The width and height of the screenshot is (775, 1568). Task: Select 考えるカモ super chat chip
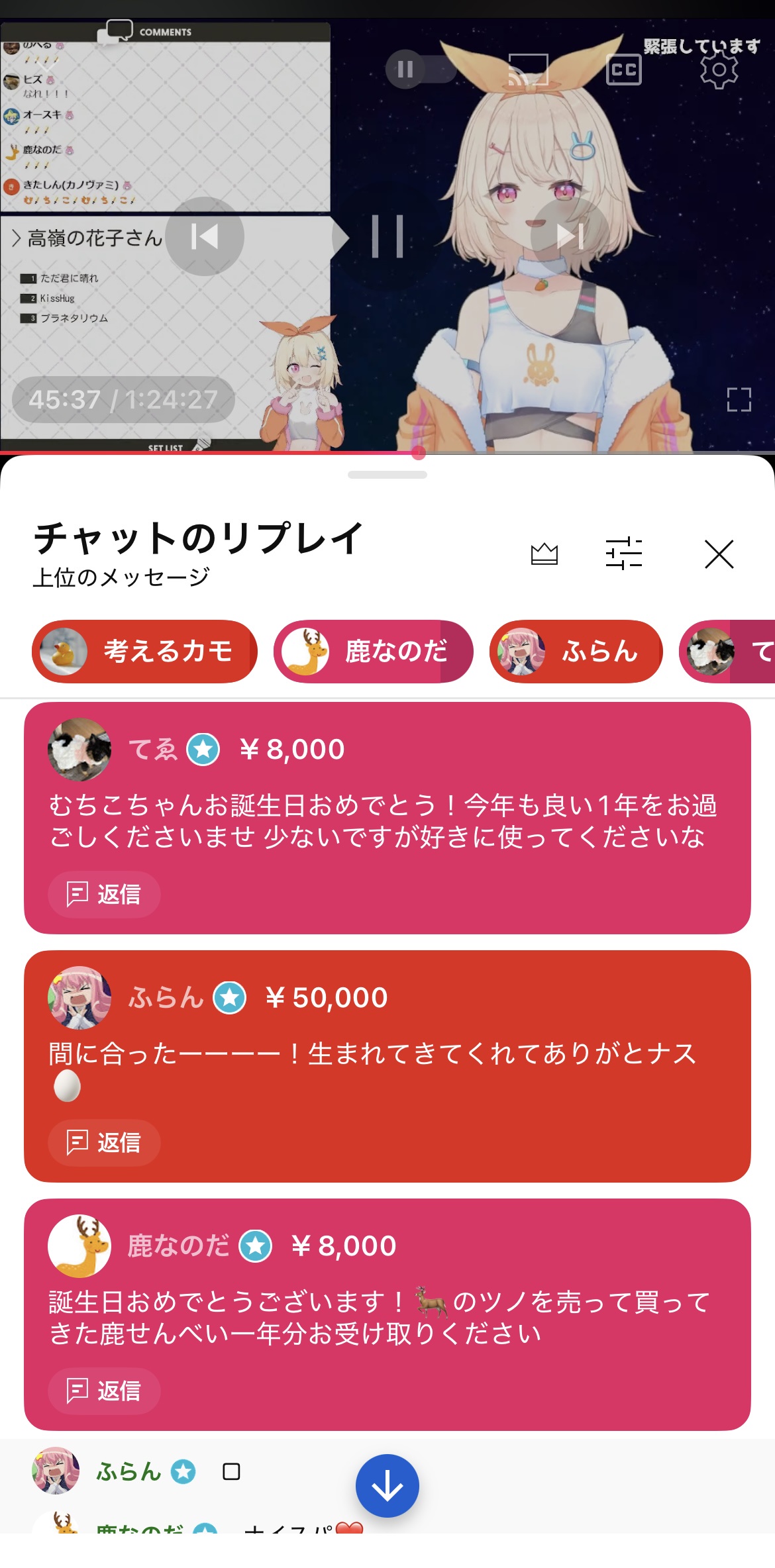click(x=144, y=652)
